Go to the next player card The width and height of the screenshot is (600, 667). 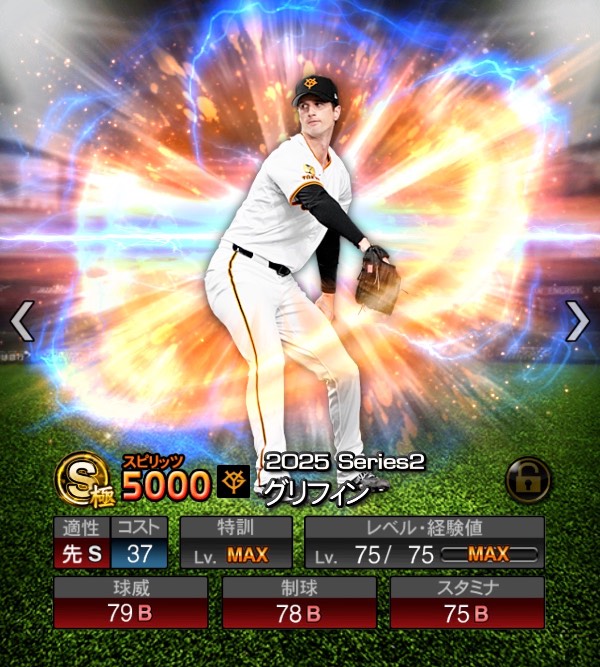point(578,321)
